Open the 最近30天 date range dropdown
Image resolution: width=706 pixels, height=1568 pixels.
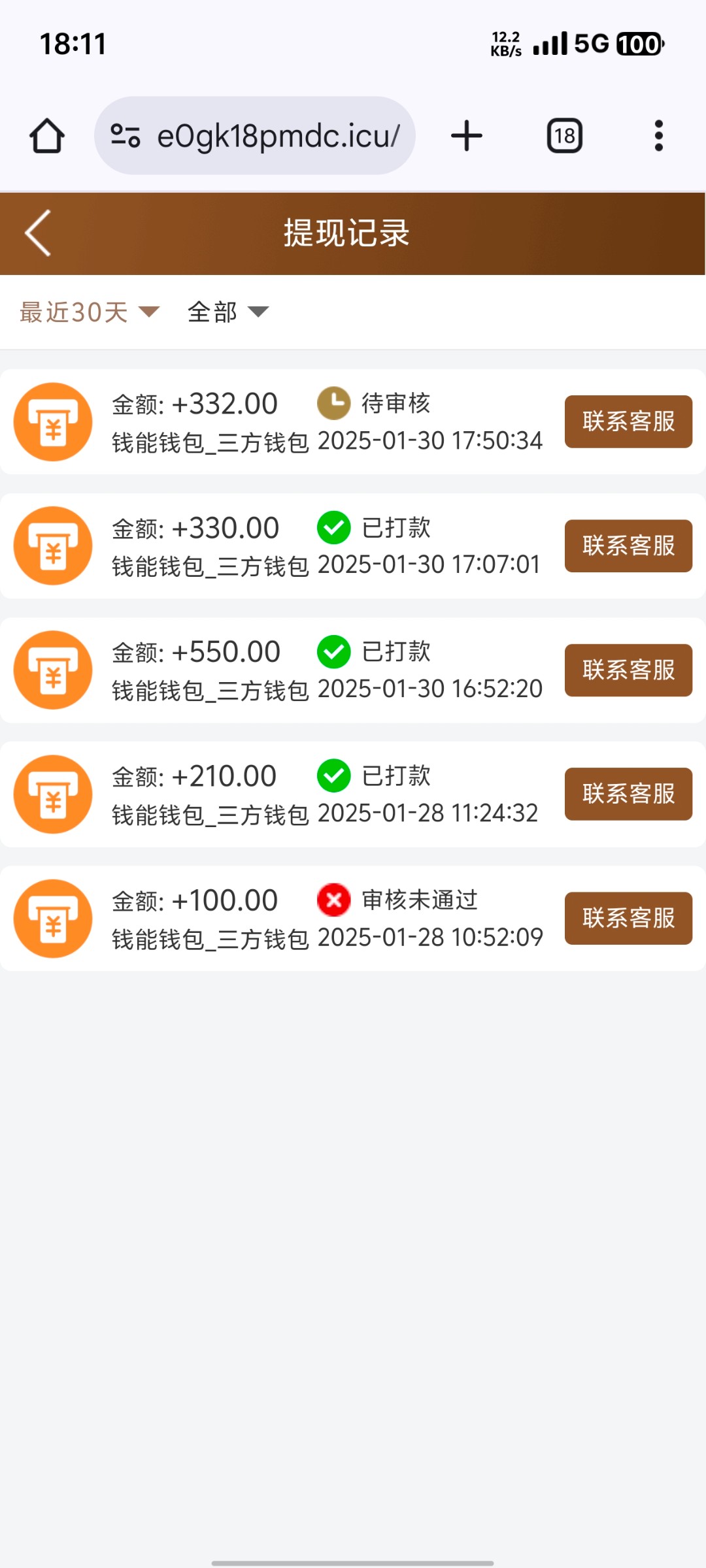pos(89,312)
